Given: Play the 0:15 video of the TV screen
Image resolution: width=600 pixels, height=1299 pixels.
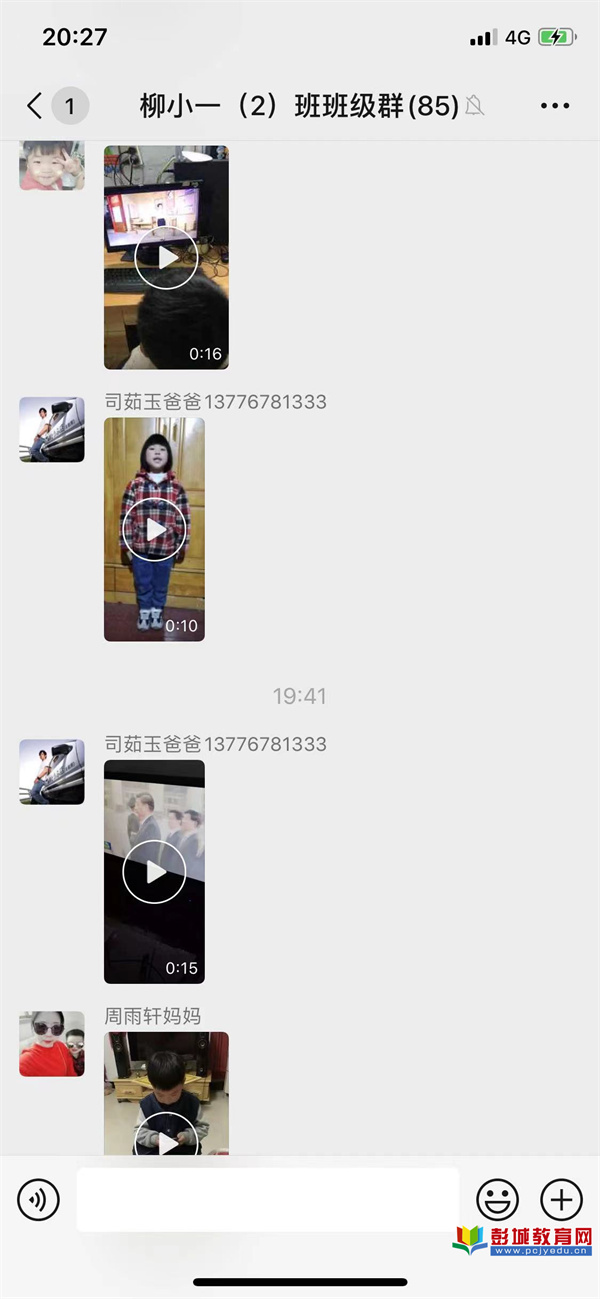Looking at the screenshot, I should click(154, 871).
